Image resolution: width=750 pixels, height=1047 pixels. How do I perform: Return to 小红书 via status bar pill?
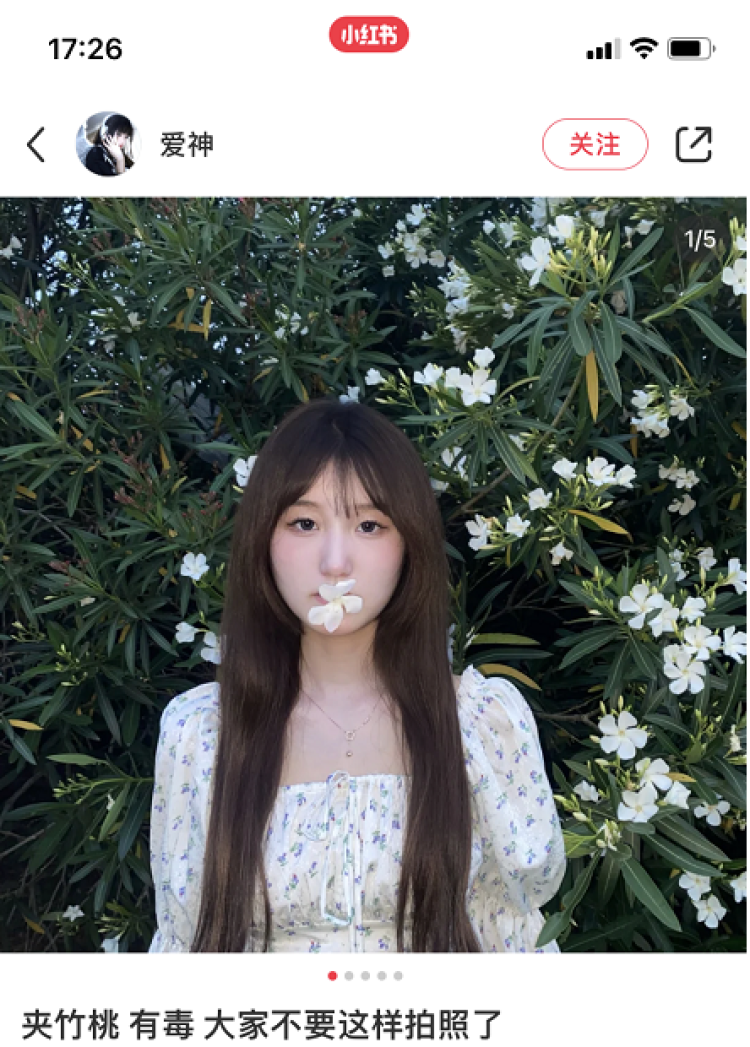[x=369, y=35]
